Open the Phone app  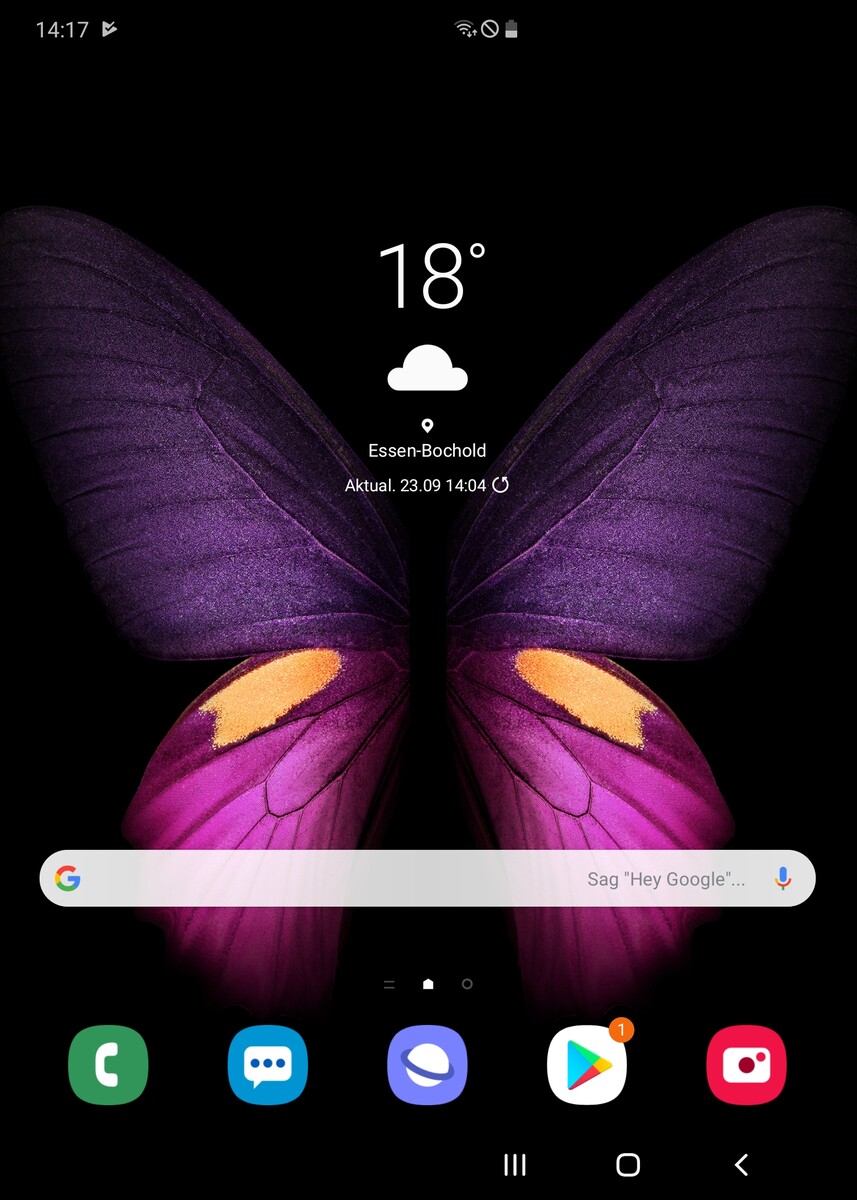[x=108, y=1065]
